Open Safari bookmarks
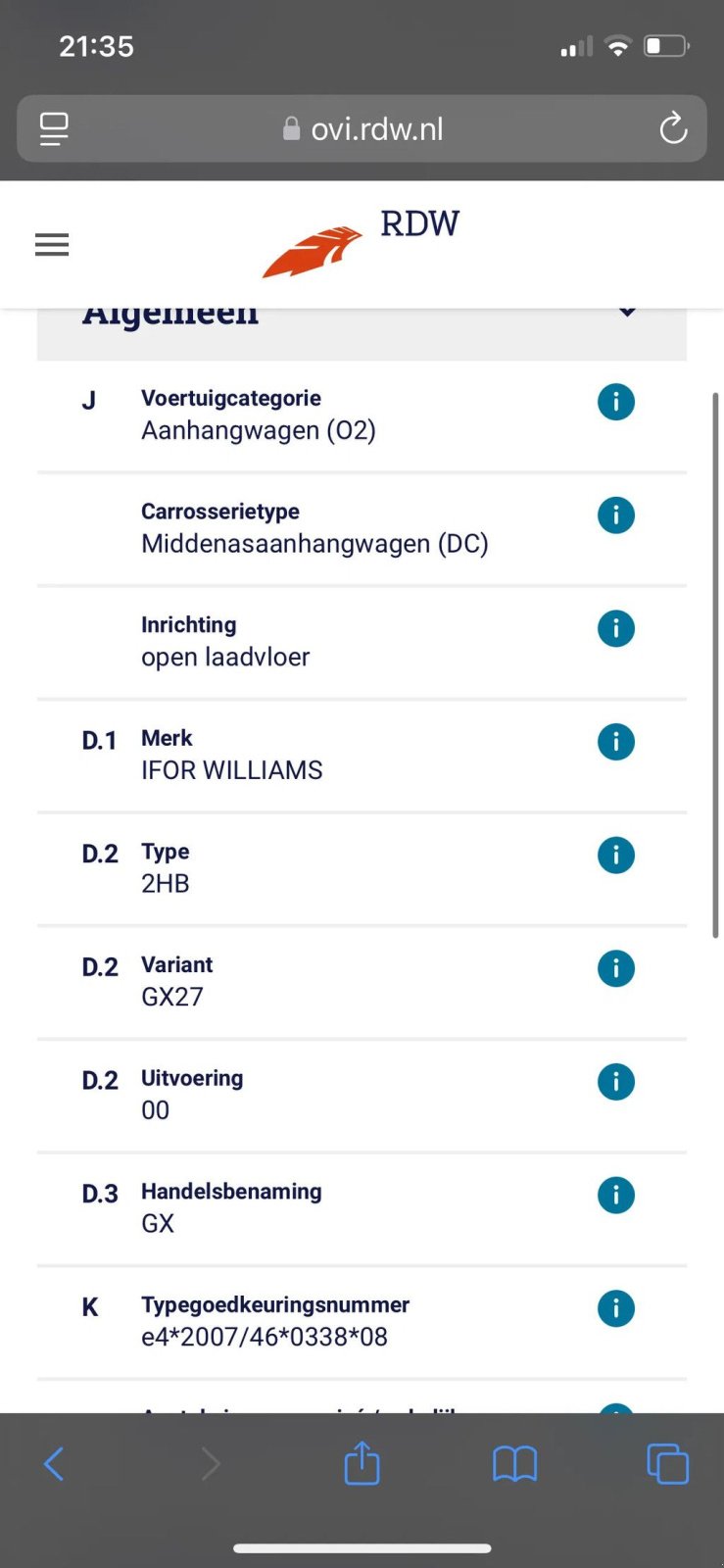Viewport: 724px width, 1568px height. pyautogui.click(x=514, y=1465)
